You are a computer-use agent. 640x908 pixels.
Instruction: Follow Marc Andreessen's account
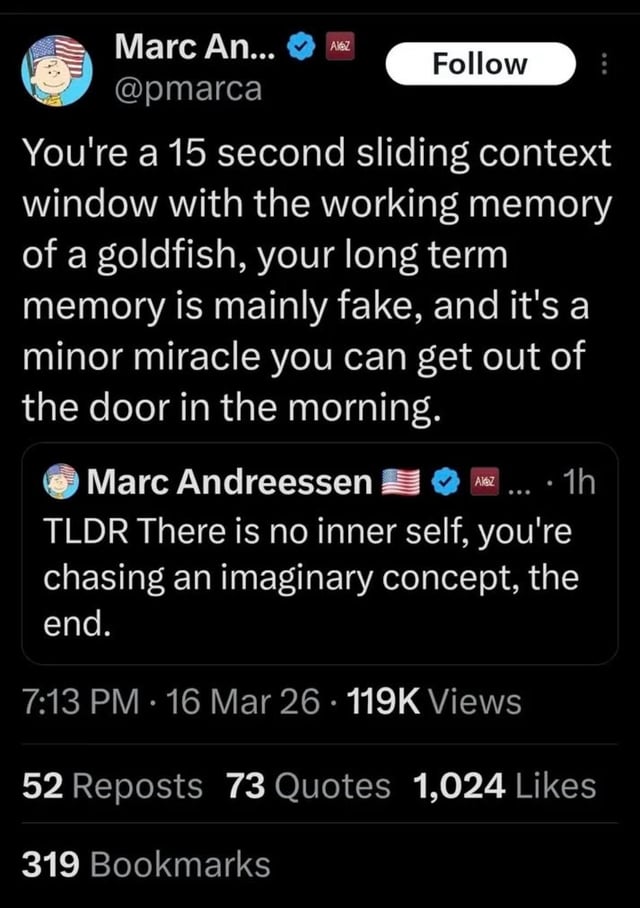point(480,64)
